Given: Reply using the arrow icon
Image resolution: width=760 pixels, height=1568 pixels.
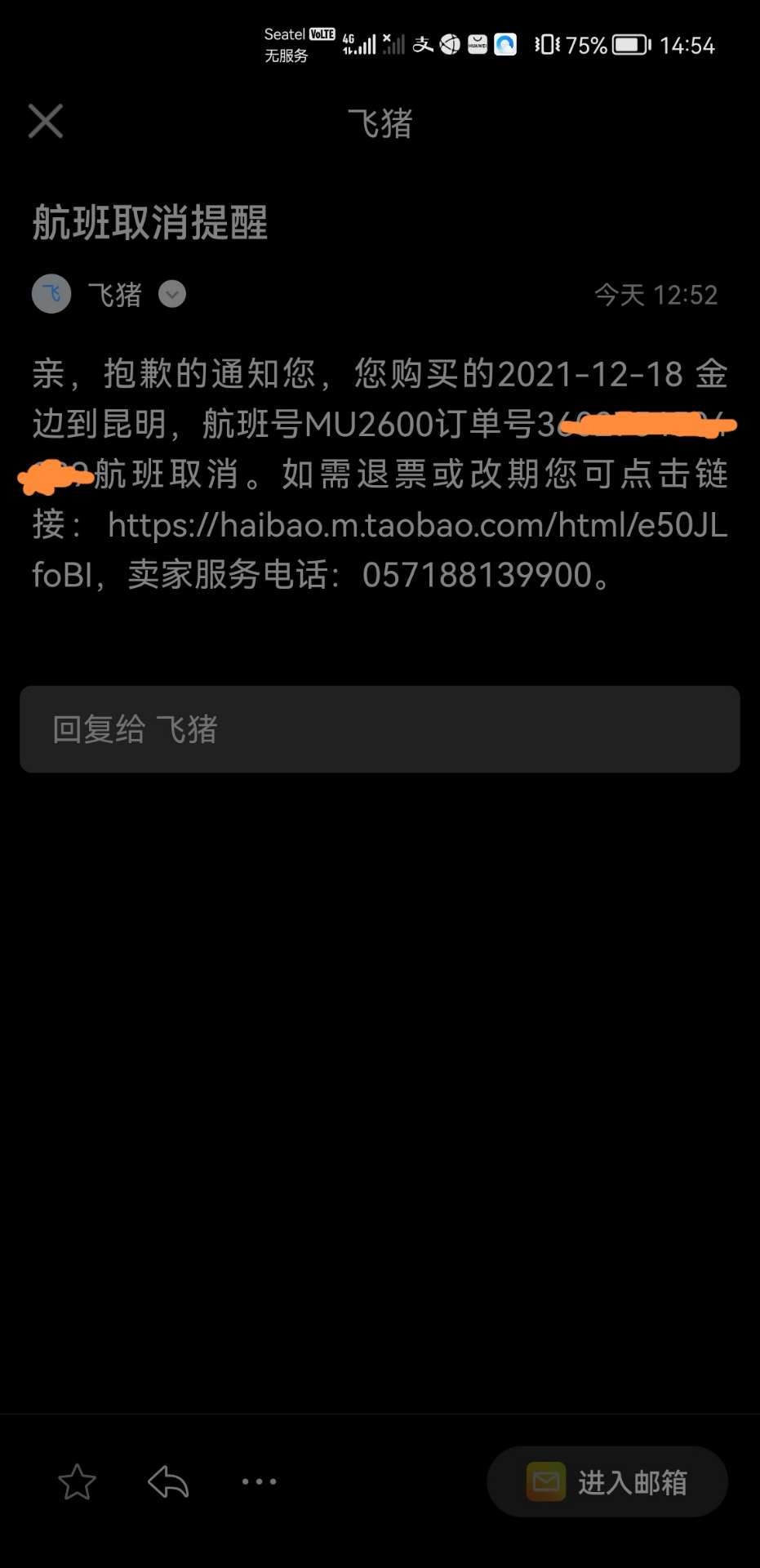Looking at the screenshot, I should (168, 1481).
